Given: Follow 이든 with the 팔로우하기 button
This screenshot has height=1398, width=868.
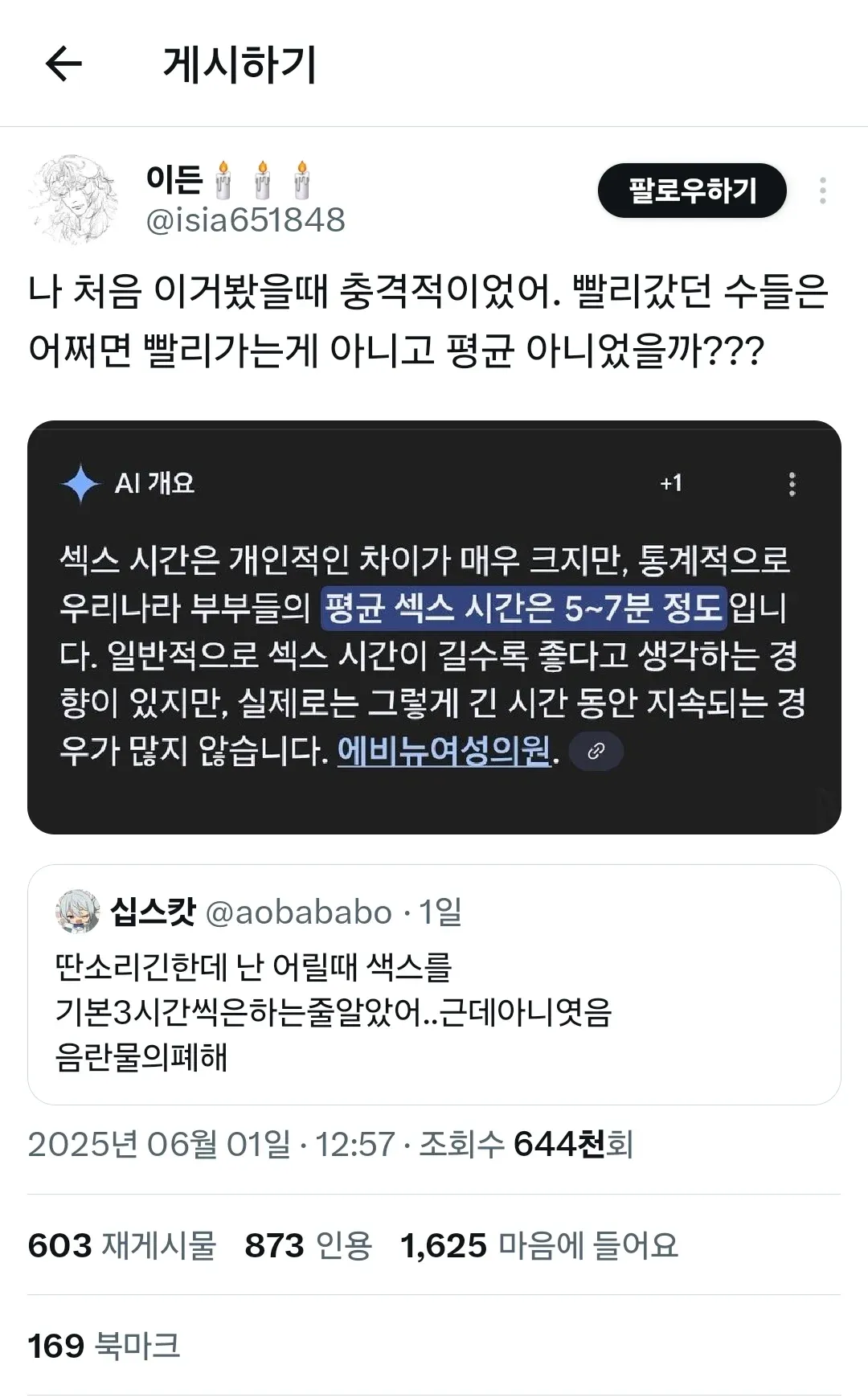Looking at the screenshot, I should 692,191.
